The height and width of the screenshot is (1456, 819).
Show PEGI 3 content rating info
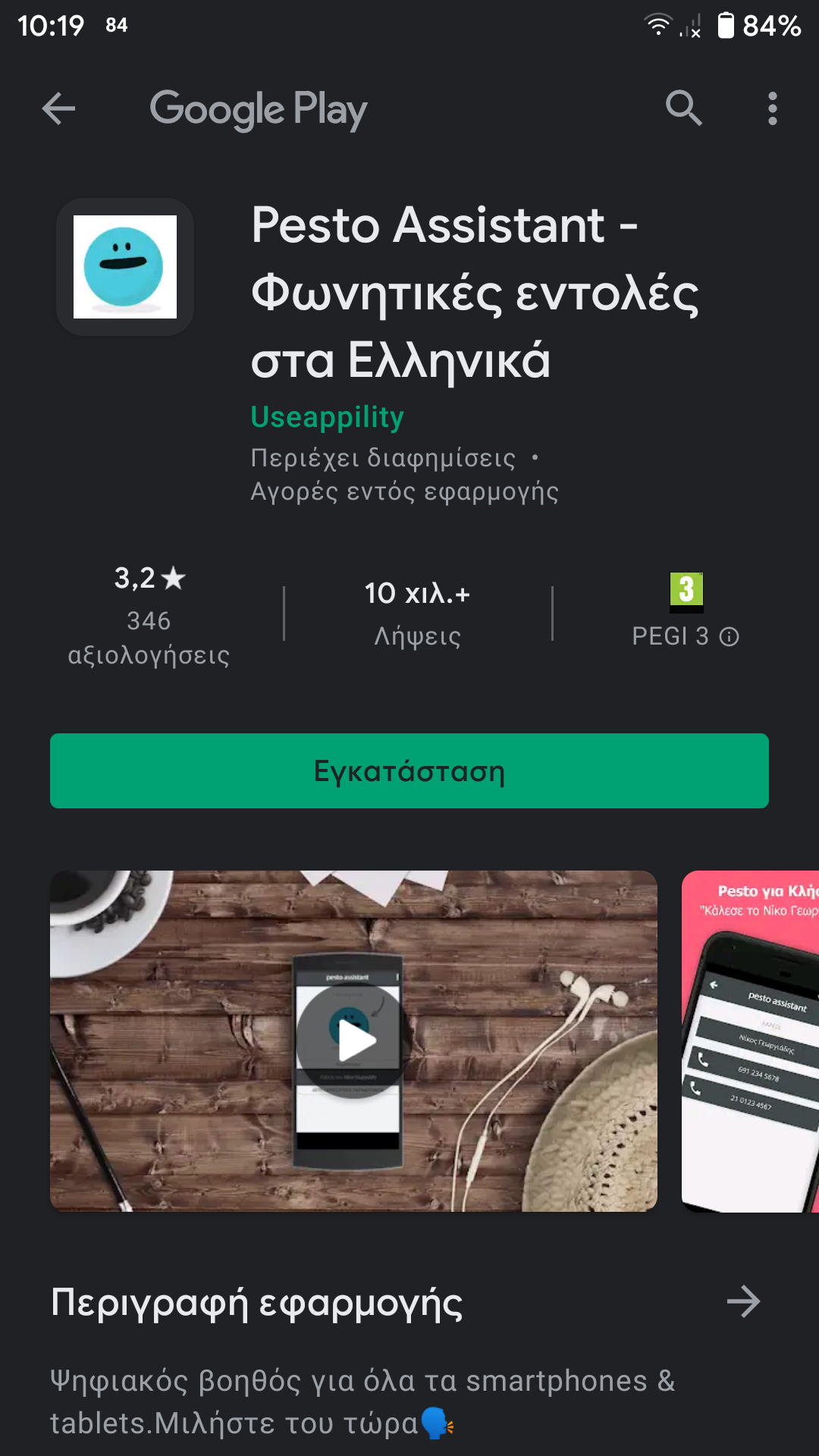pyautogui.click(x=729, y=636)
